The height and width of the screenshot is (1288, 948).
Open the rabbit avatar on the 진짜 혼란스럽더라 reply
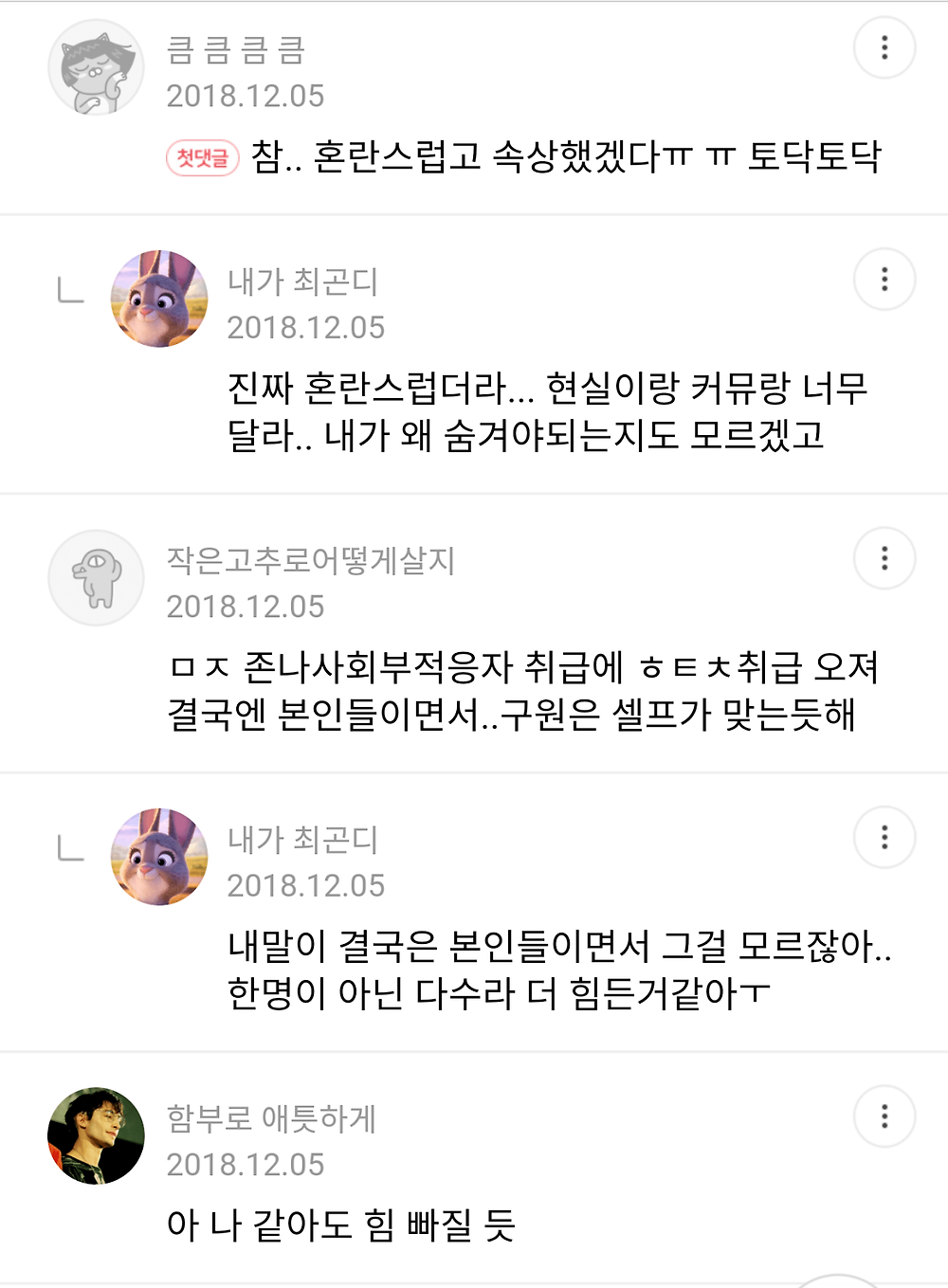point(159,299)
